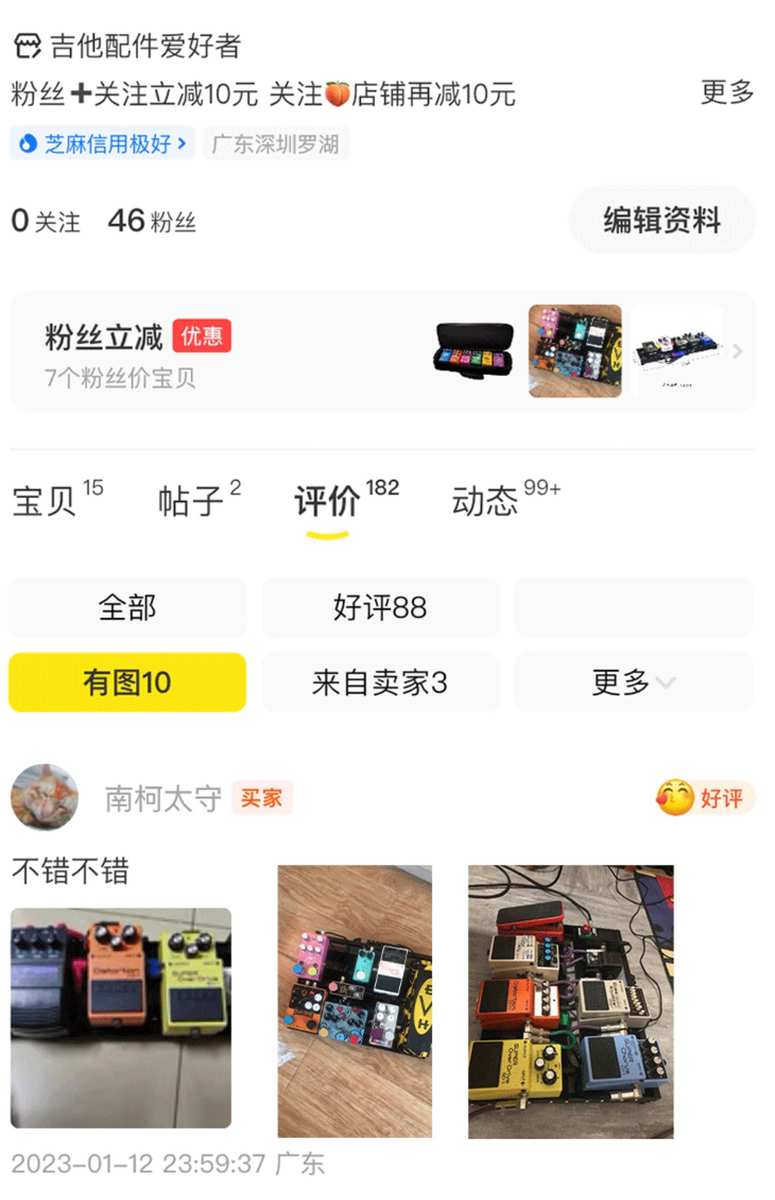Viewport: 775px width, 1200px height.
Task: Filter reviews by 来自卖家3
Action: click(x=380, y=683)
